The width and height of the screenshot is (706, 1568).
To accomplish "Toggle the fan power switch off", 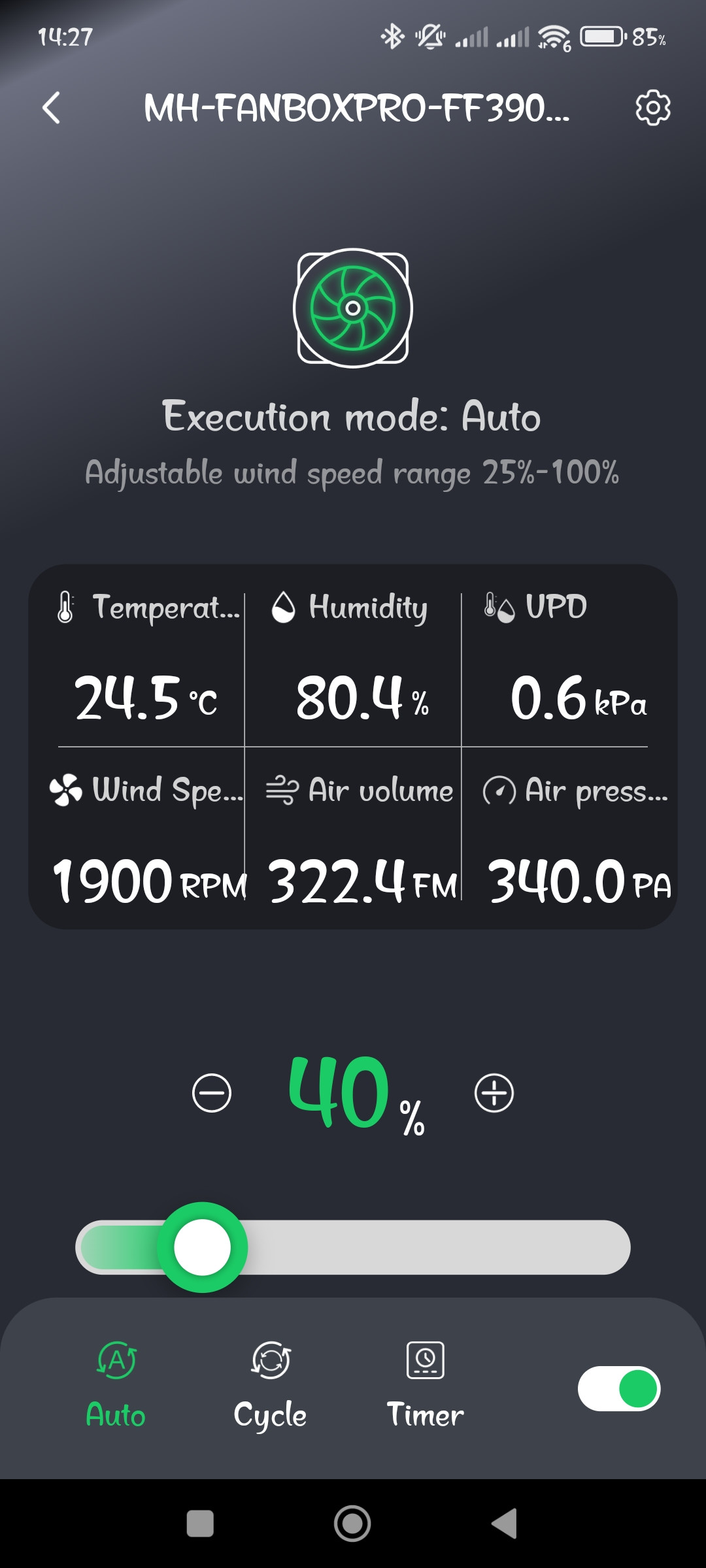I will coord(619,1388).
